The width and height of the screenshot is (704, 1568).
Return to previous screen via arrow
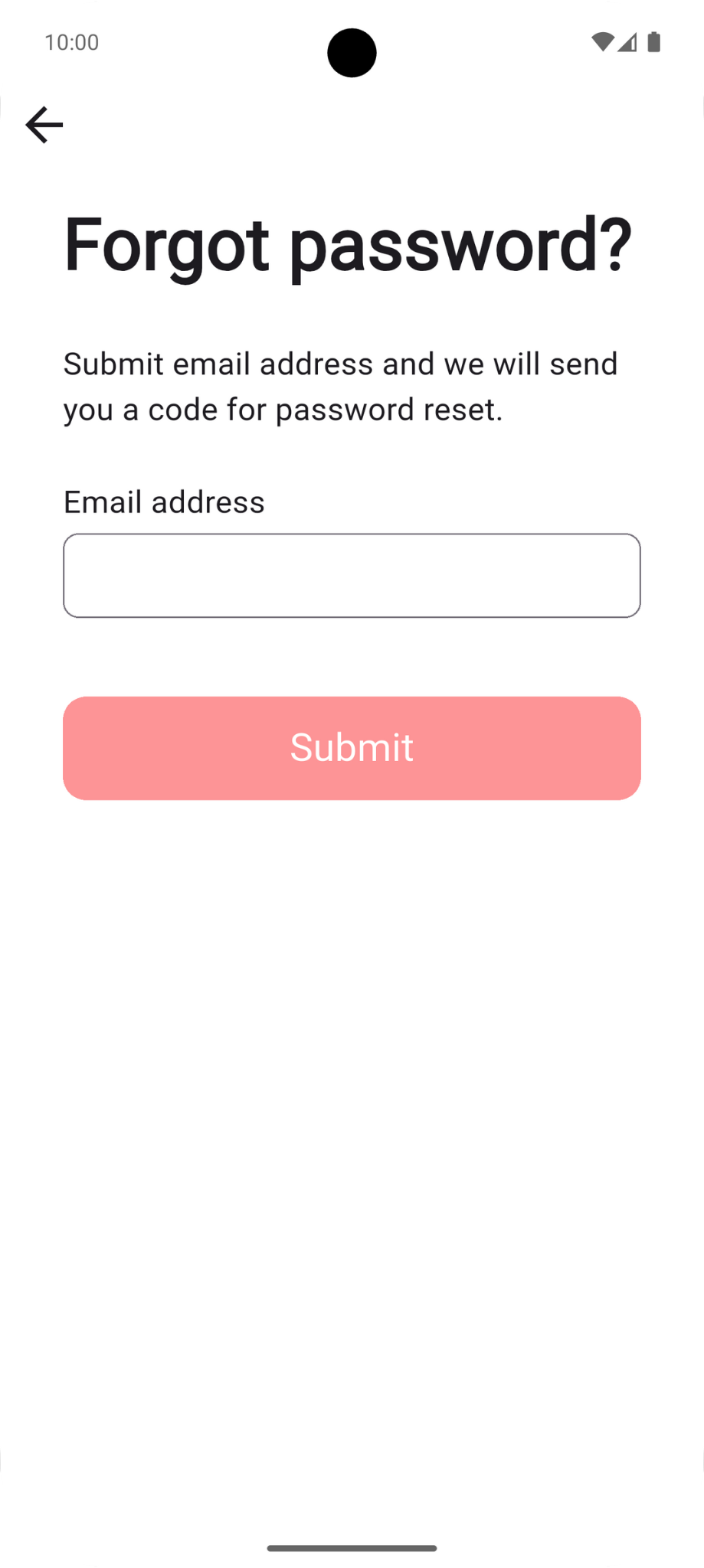click(44, 124)
